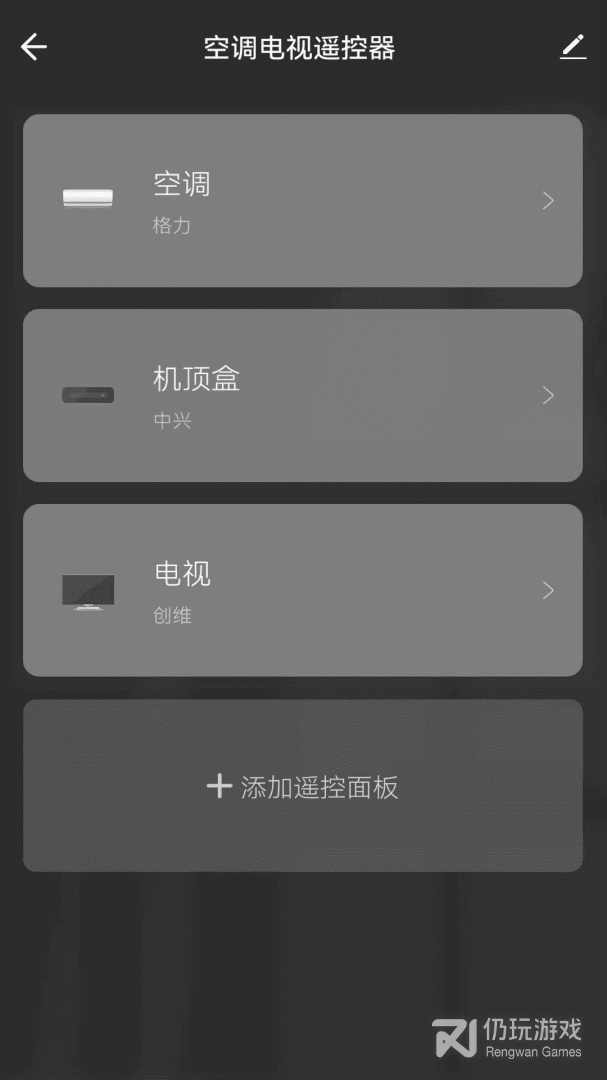Open the 电视 创维 remote

(x=303, y=590)
